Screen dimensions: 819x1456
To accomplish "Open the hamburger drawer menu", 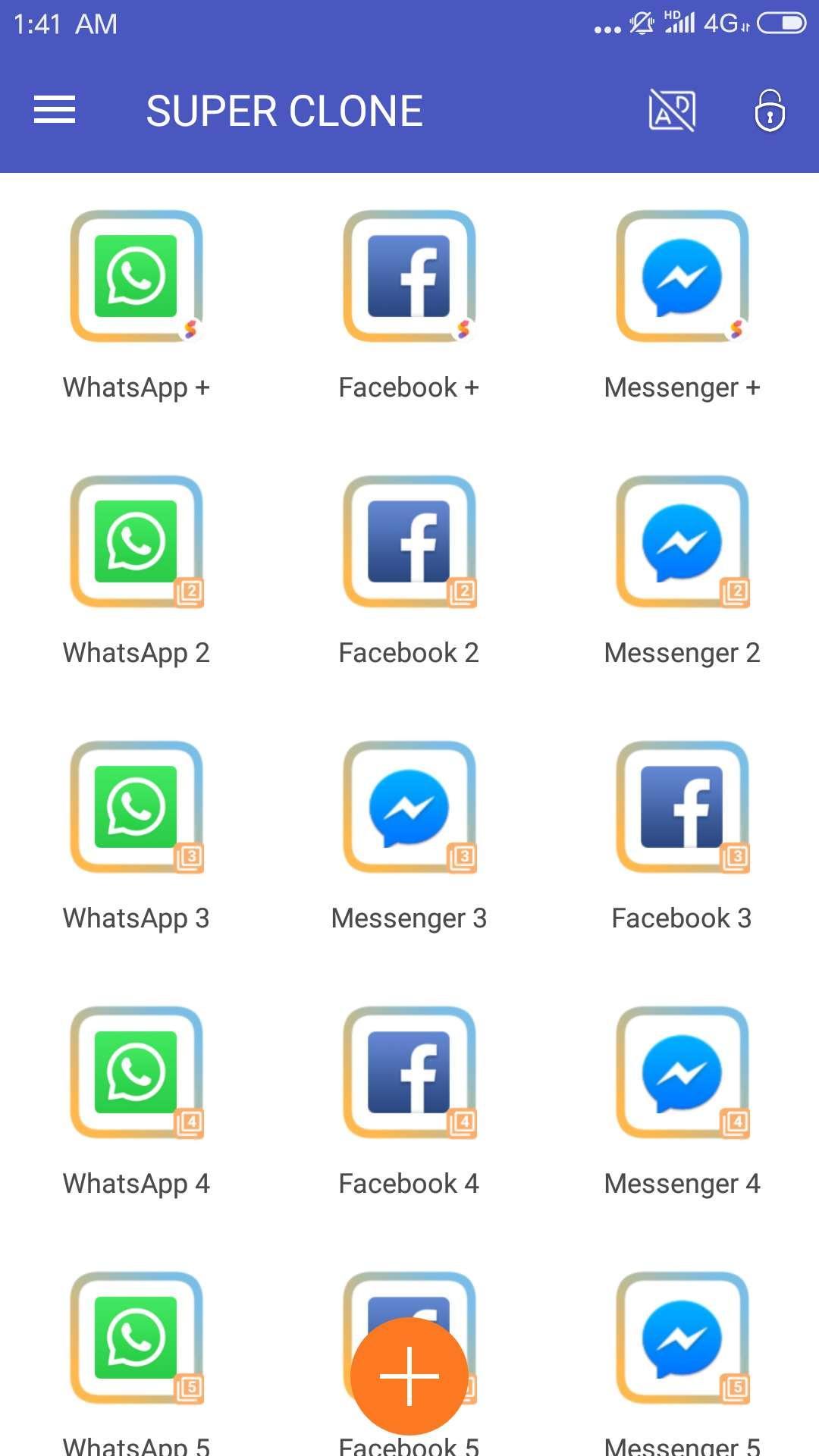I will 55,111.
